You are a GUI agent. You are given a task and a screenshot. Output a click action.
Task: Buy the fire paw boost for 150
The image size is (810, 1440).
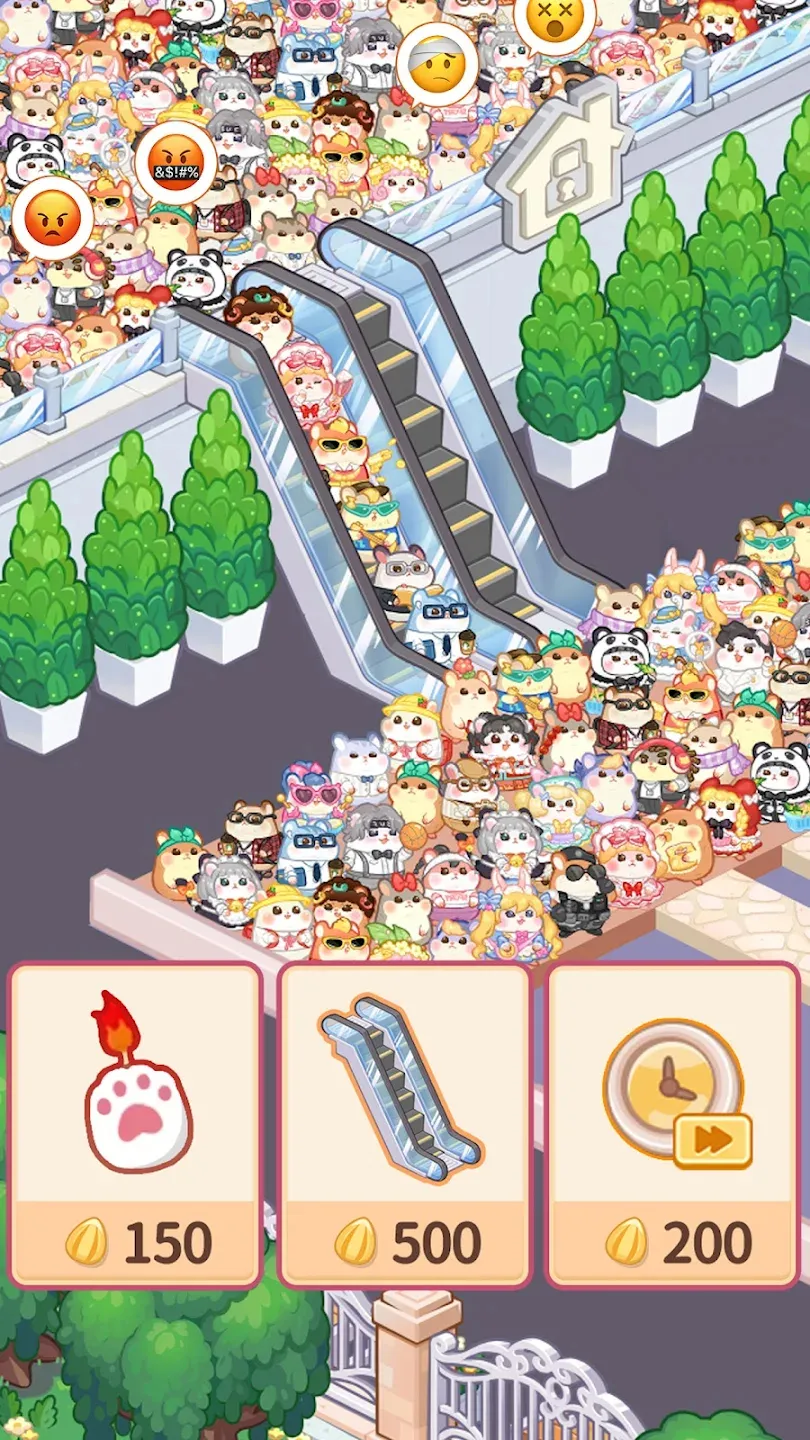tap(136, 1124)
